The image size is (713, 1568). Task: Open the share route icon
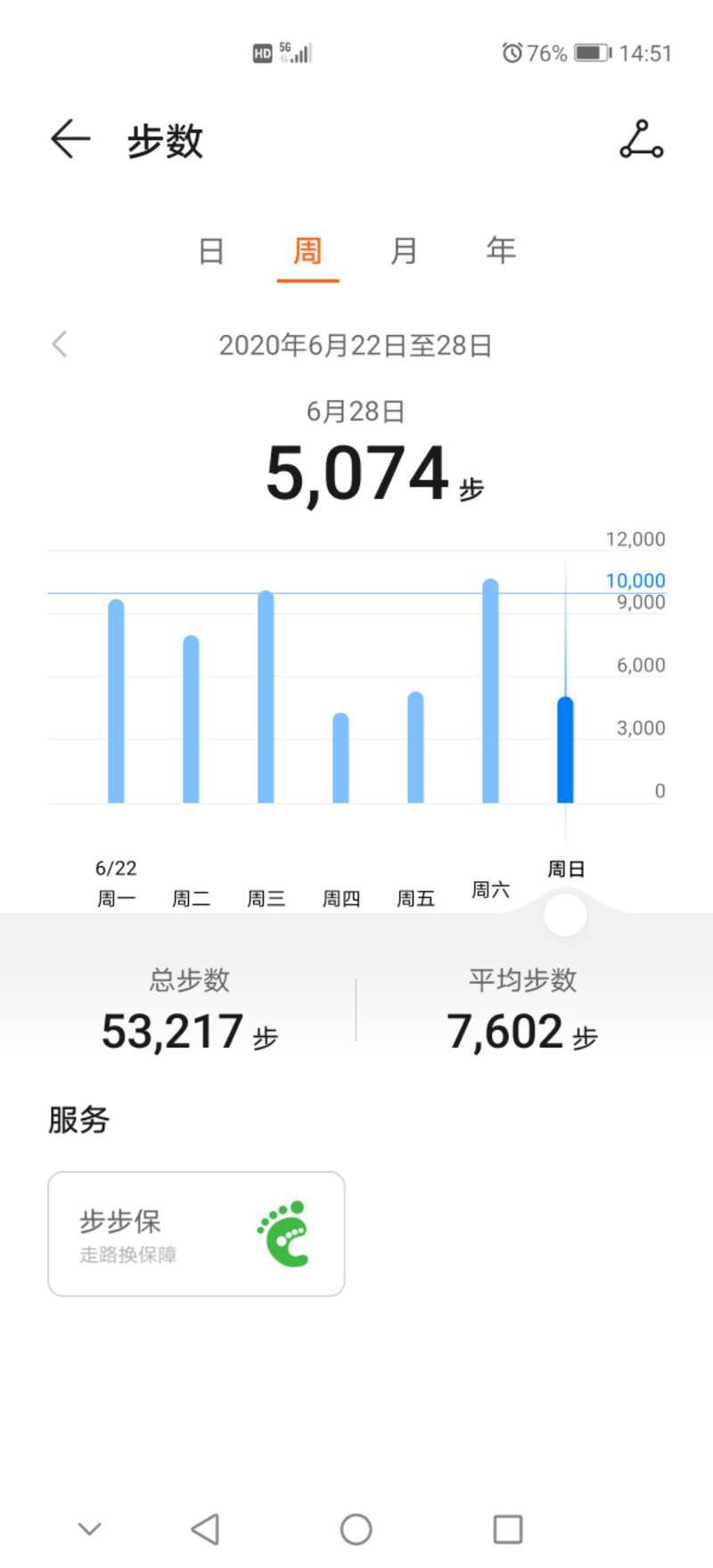[x=641, y=140]
